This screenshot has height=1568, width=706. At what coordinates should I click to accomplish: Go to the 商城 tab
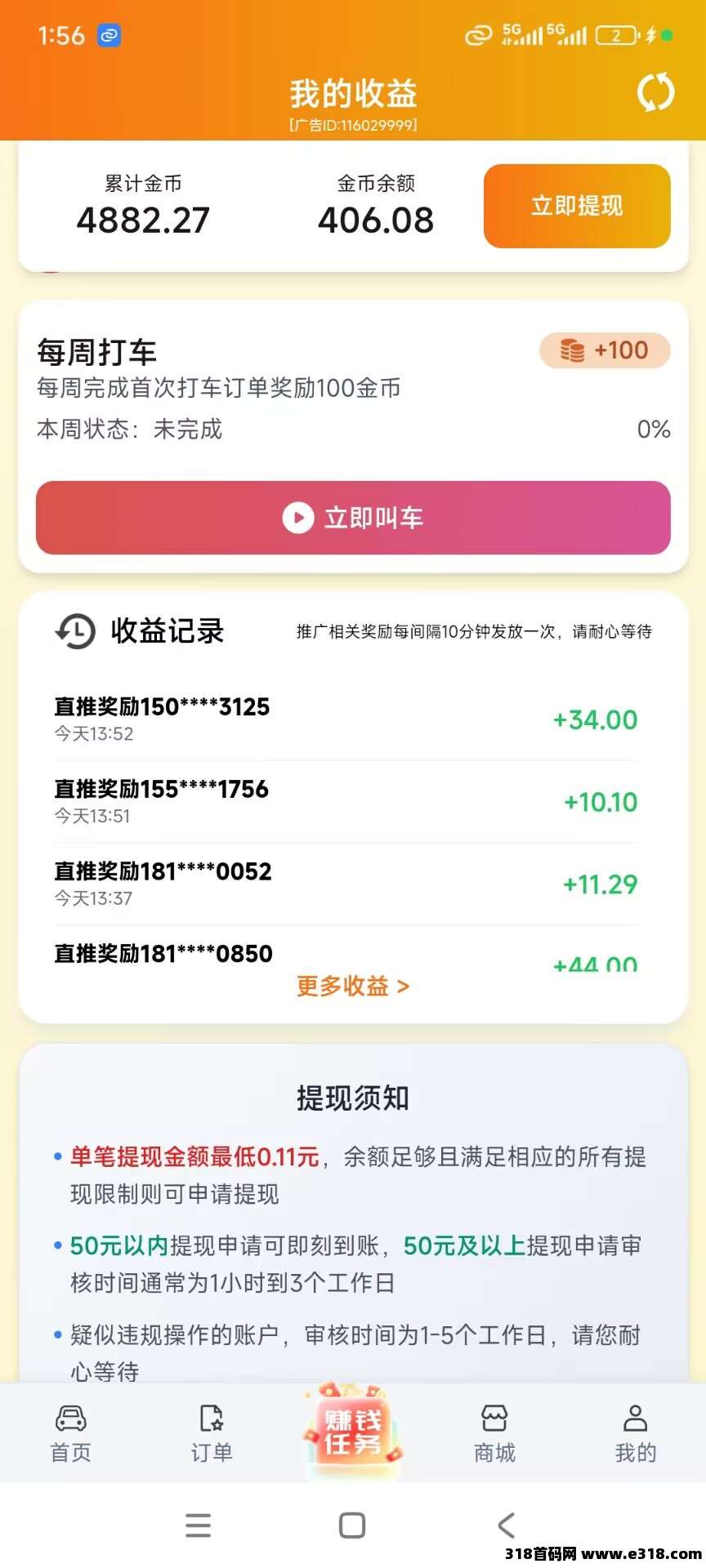pyautogui.click(x=494, y=1434)
